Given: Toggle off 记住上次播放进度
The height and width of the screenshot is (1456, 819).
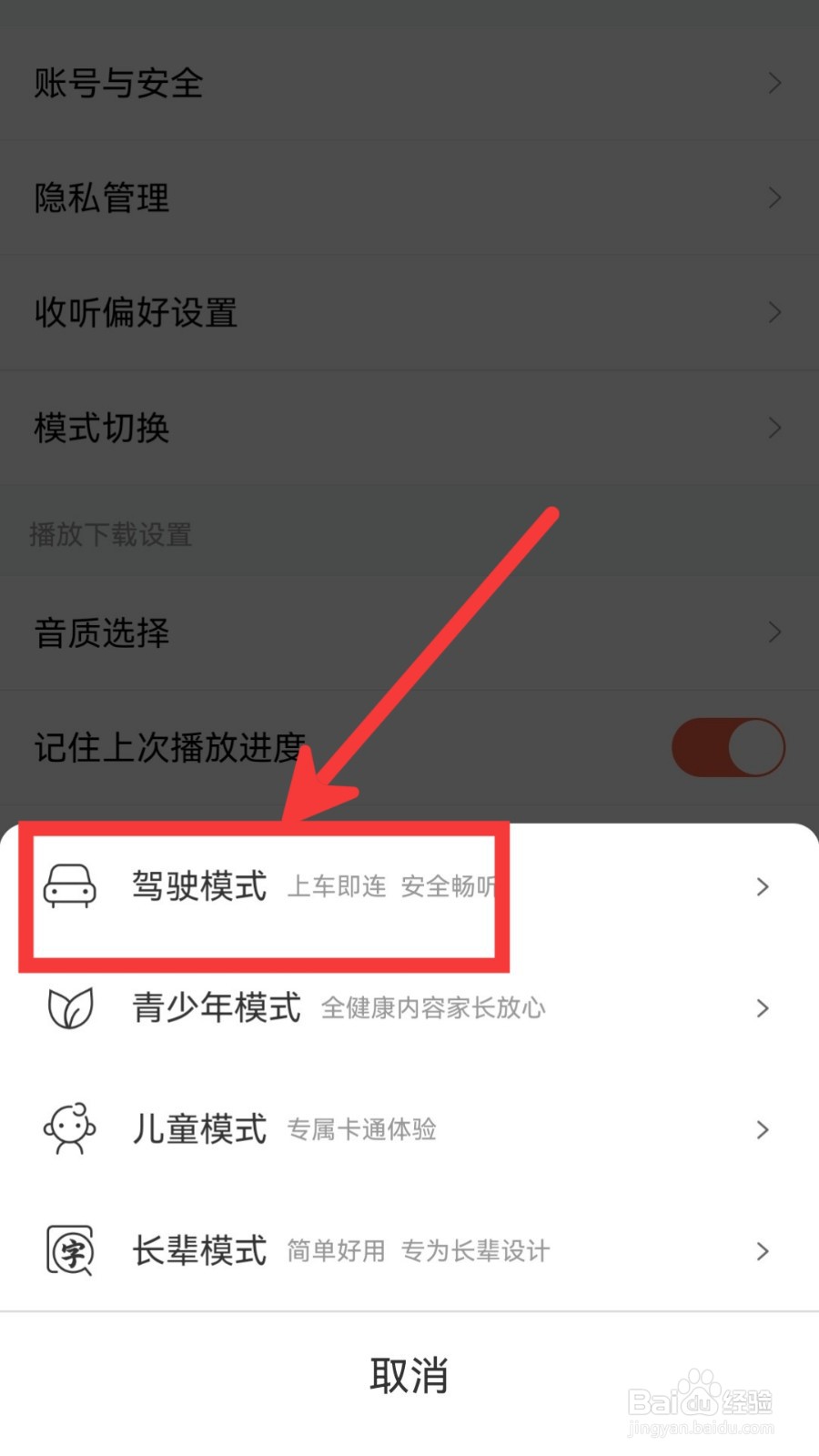Looking at the screenshot, I should pos(727,746).
